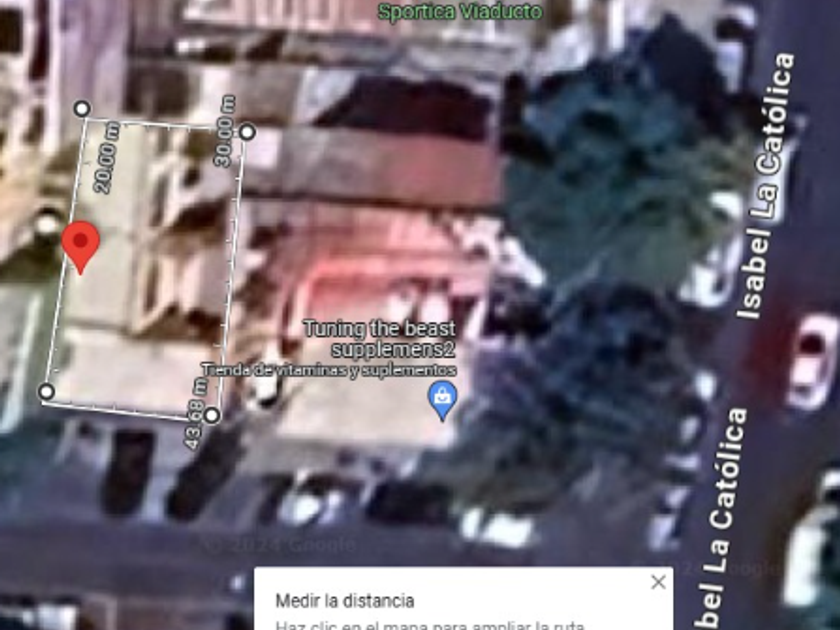Open the Sportica Viaducto place label

(x=460, y=12)
